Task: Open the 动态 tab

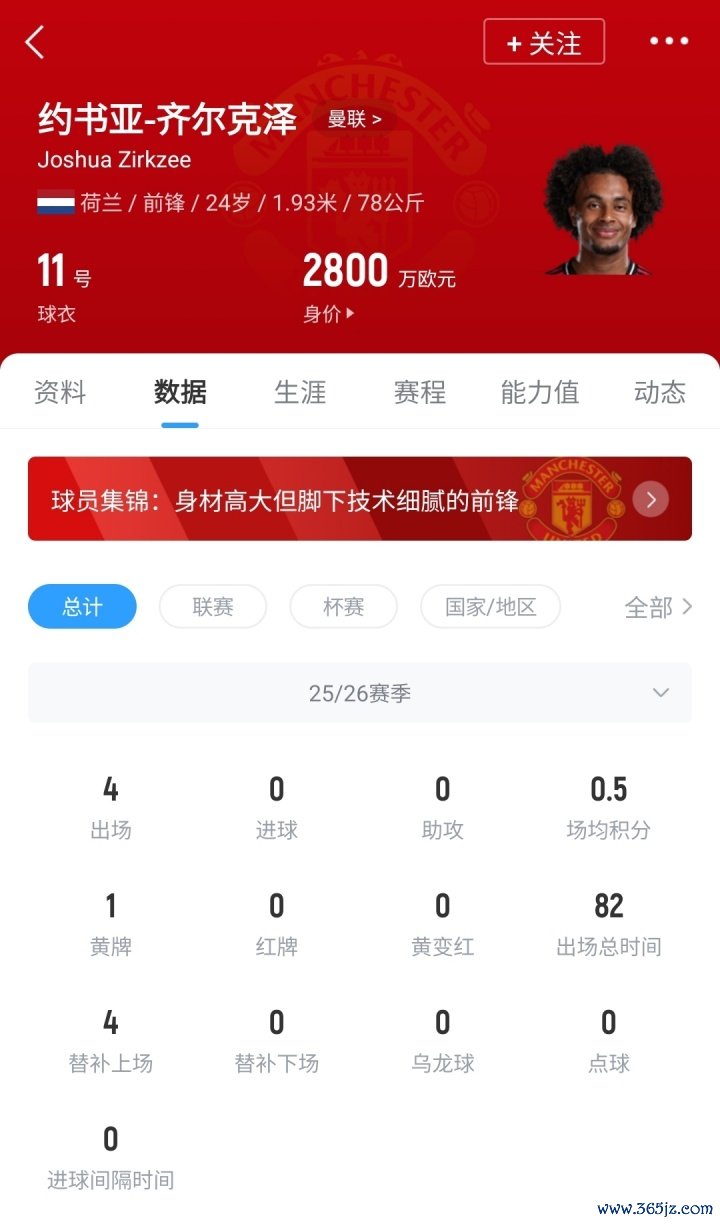Action: 659,392
